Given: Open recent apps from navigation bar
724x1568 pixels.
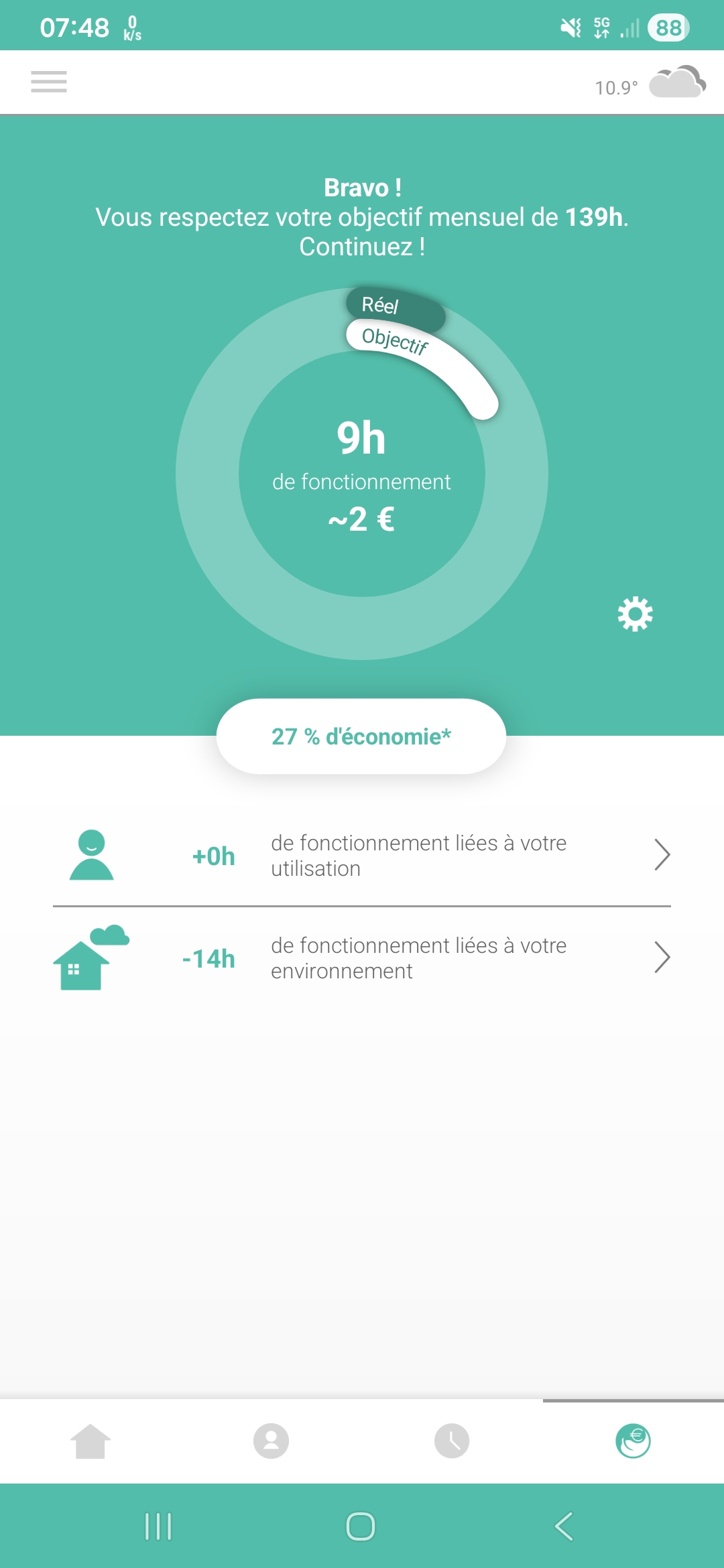Looking at the screenshot, I should tap(158, 1526).
